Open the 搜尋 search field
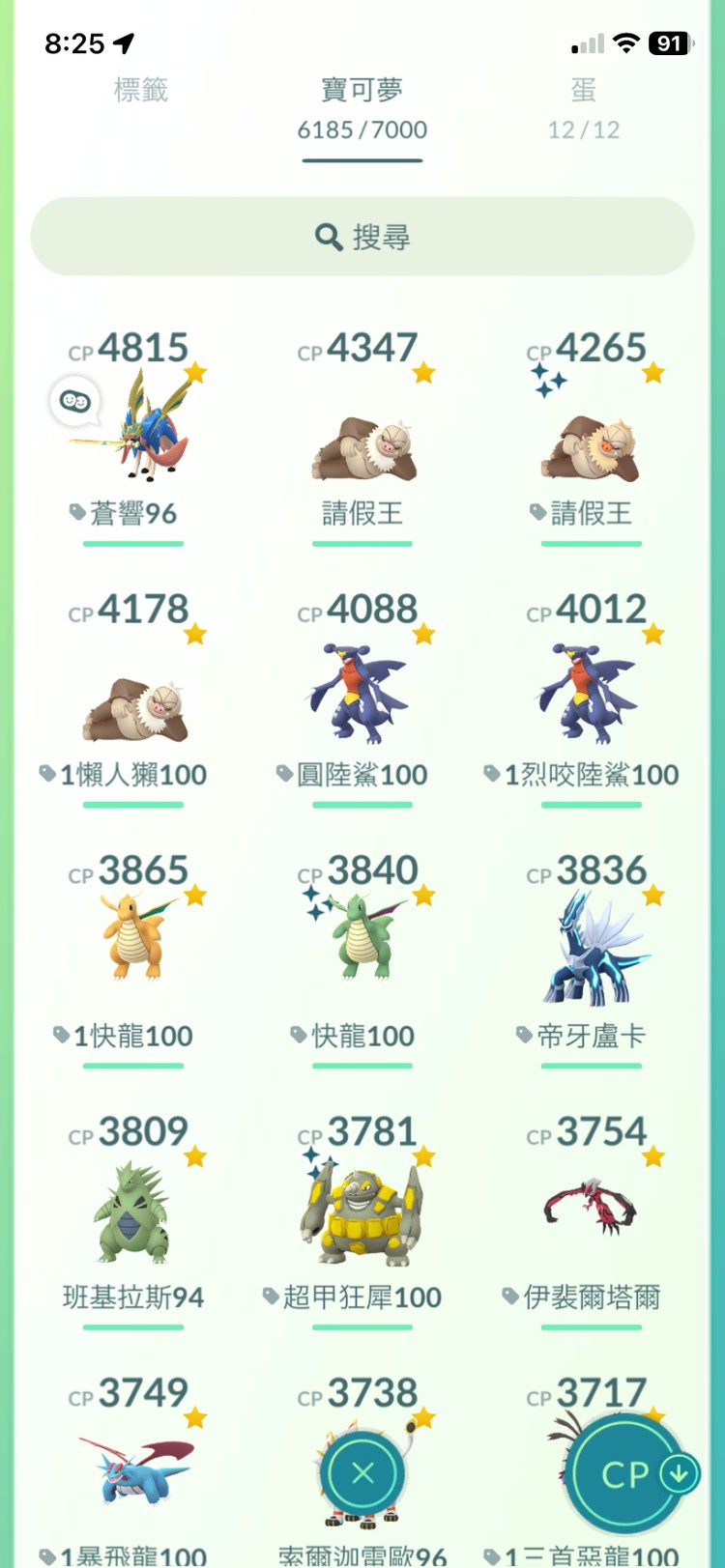 [362, 237]
